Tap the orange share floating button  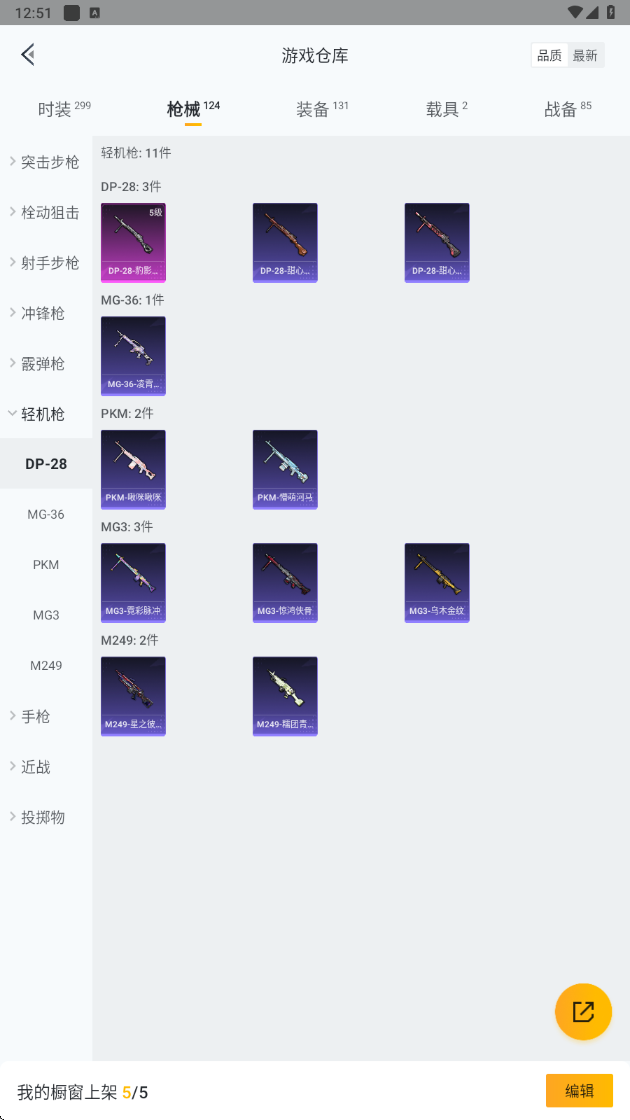[x=583, y=1011]
